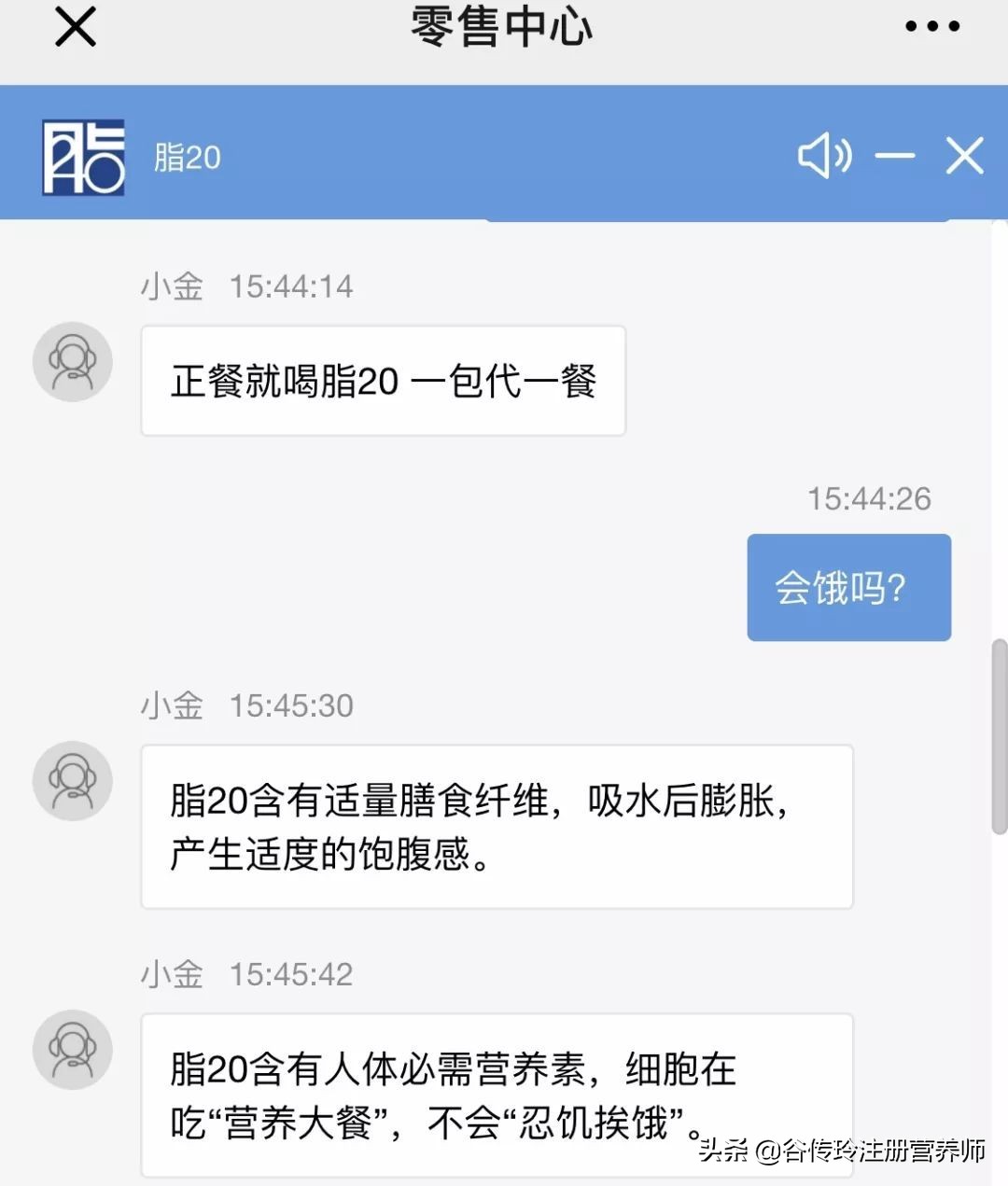Viewport: 1008px width, 1186px height.
Task: Minimize the 脂20 chat window
Action: click(x=894, y=156)
